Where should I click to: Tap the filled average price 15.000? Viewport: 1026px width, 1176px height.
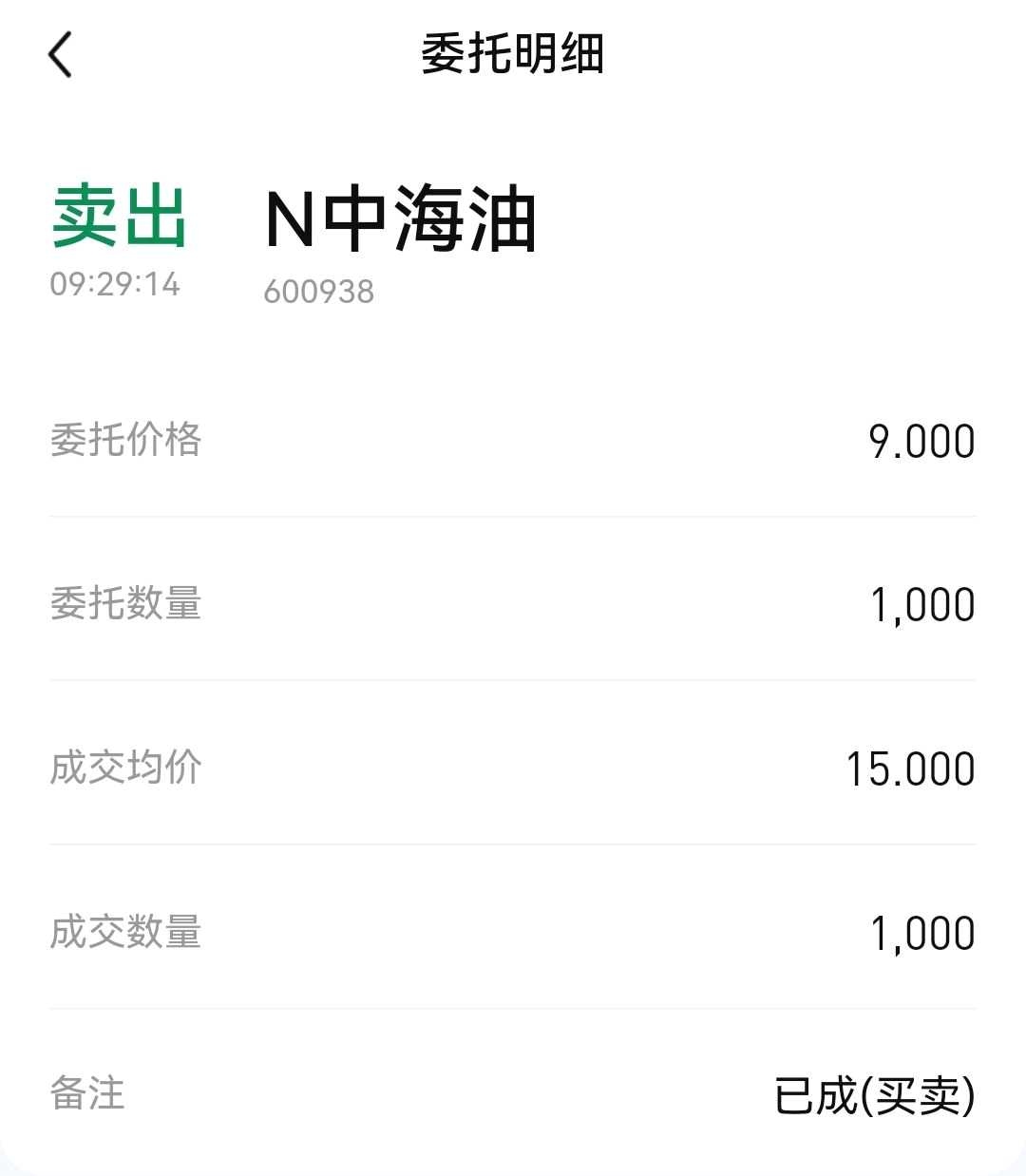coord(909,768)
